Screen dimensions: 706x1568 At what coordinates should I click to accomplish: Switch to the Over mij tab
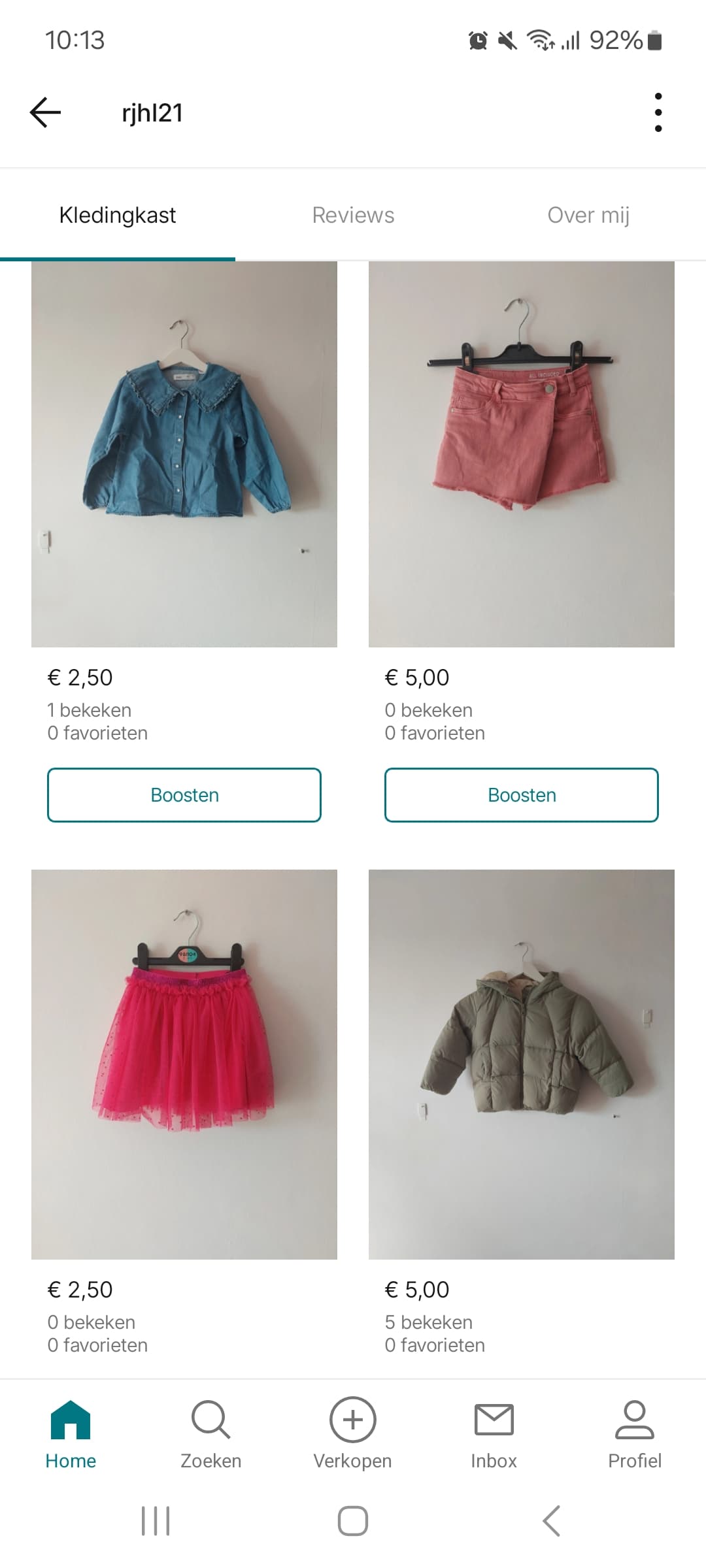coord(588,215)
